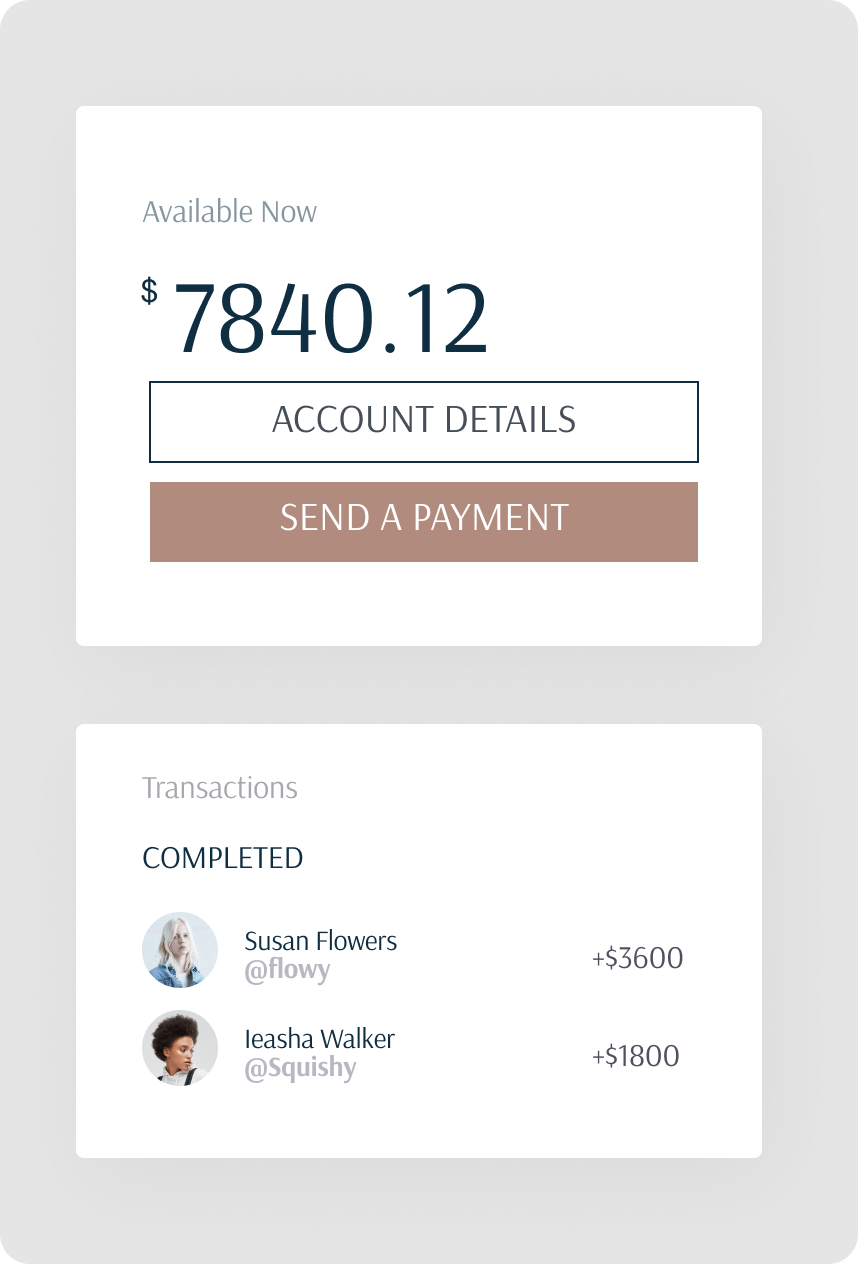Open Account Details

click(423, 421)
